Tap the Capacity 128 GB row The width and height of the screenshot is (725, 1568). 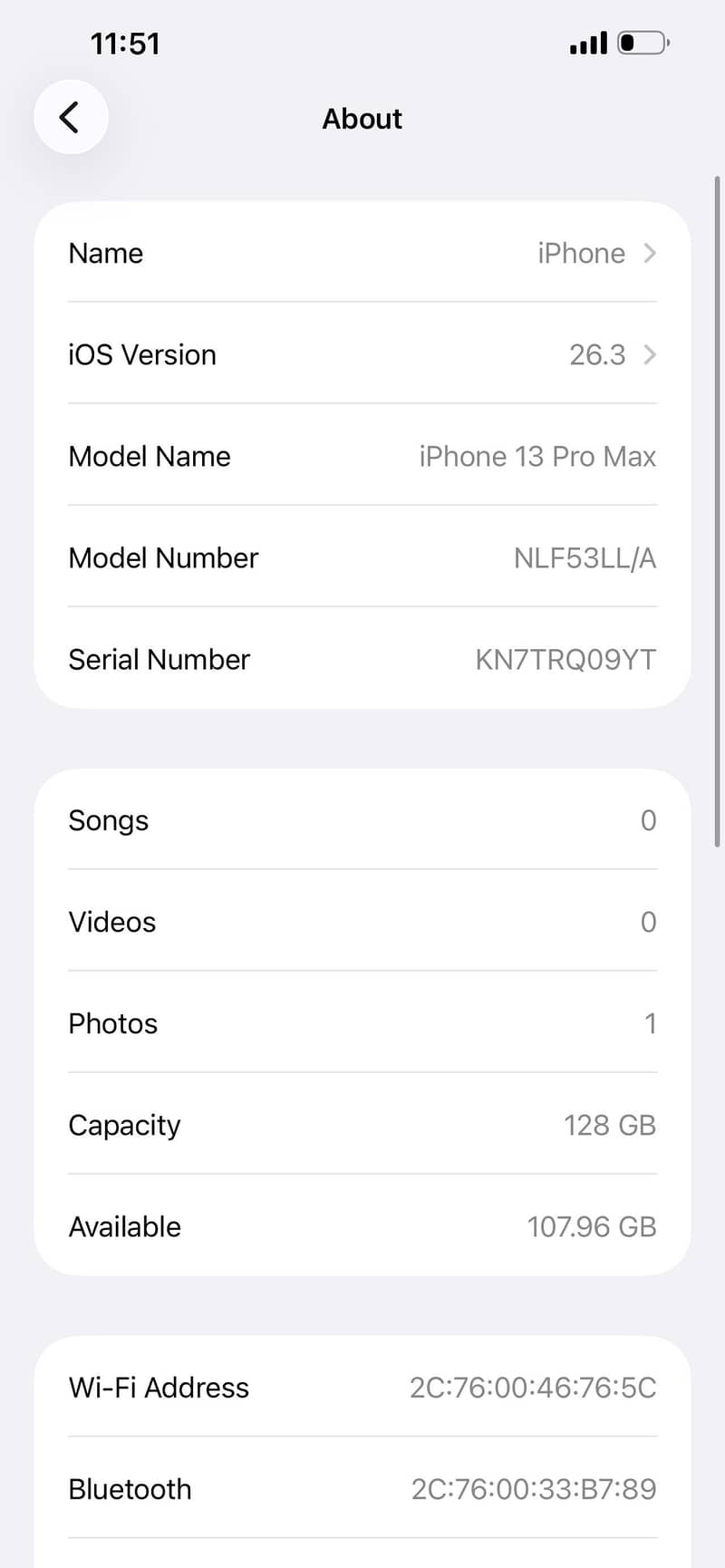click(x=362, y=1125)
